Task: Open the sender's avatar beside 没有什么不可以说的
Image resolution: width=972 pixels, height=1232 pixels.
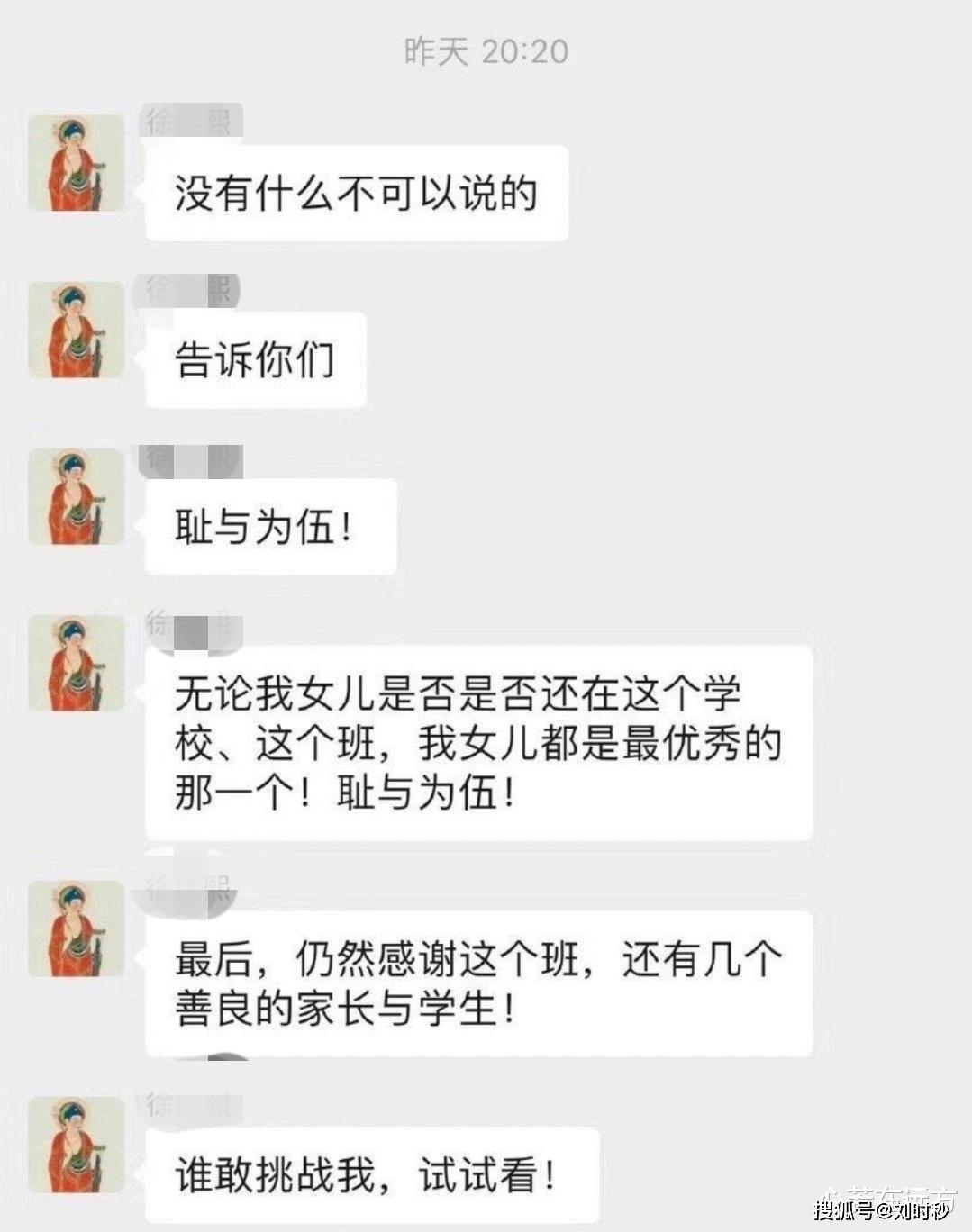Action: (x=76, y=163)
